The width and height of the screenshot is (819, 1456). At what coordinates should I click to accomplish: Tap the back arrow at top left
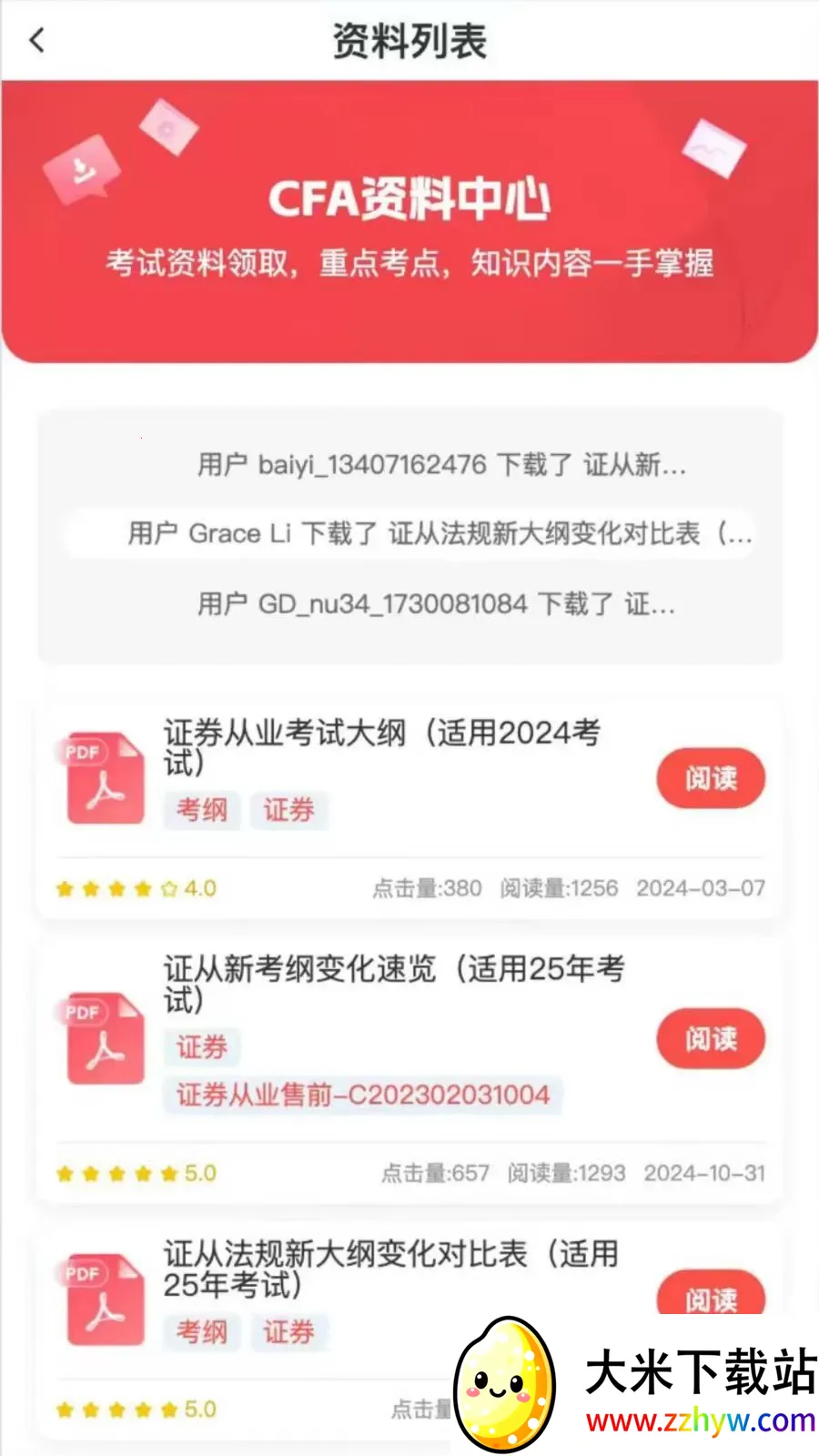(x=36, y=40)
